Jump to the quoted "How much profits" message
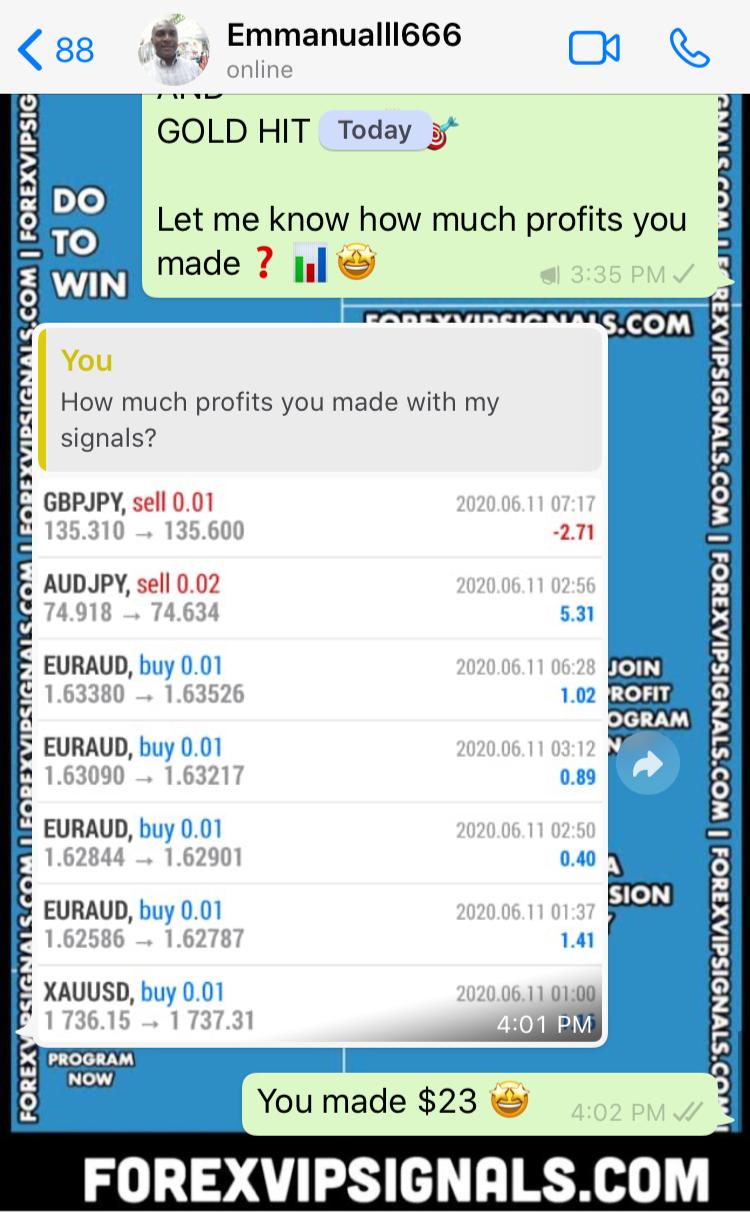Viewport: 750px width, 1212px height. click(320, 401)
